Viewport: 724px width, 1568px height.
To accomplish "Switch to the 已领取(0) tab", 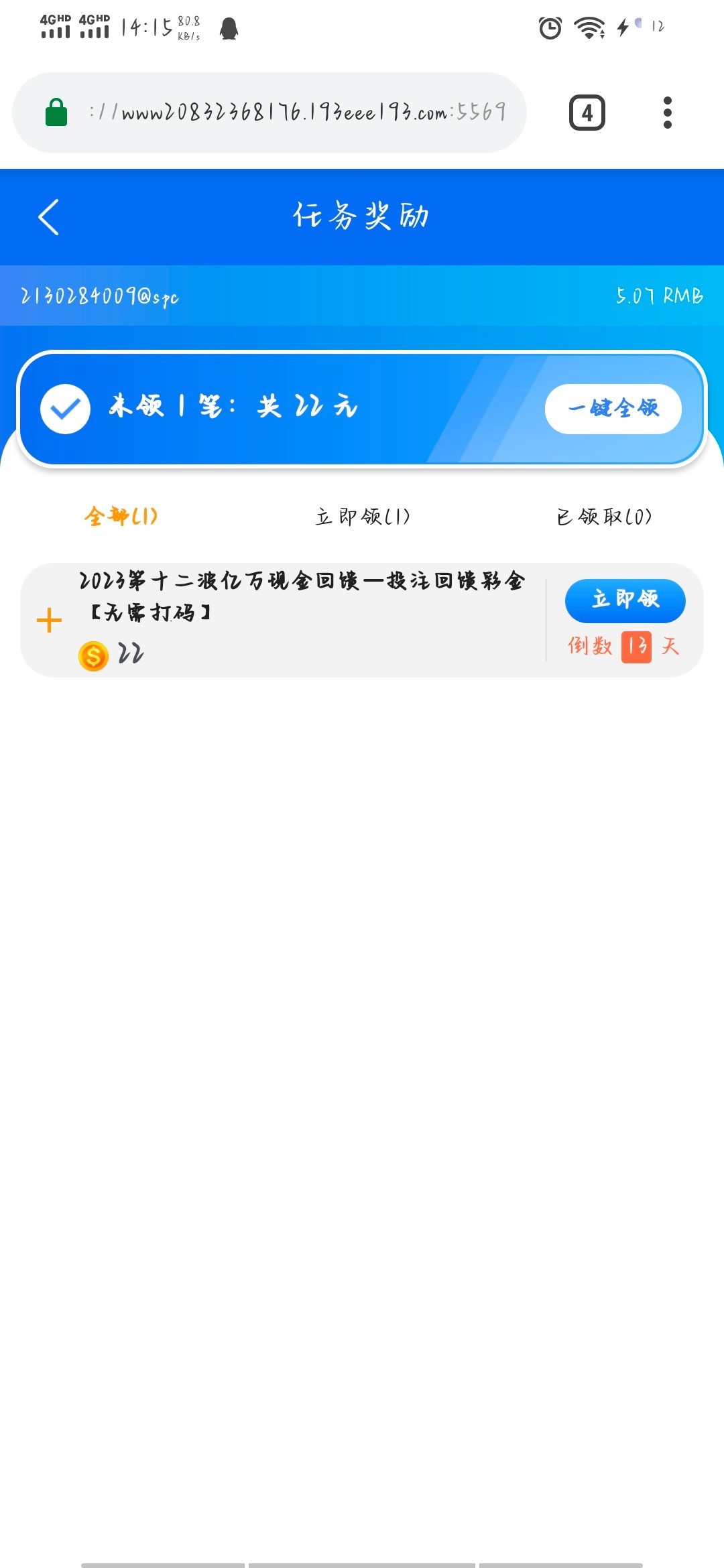I will point(603,517).
